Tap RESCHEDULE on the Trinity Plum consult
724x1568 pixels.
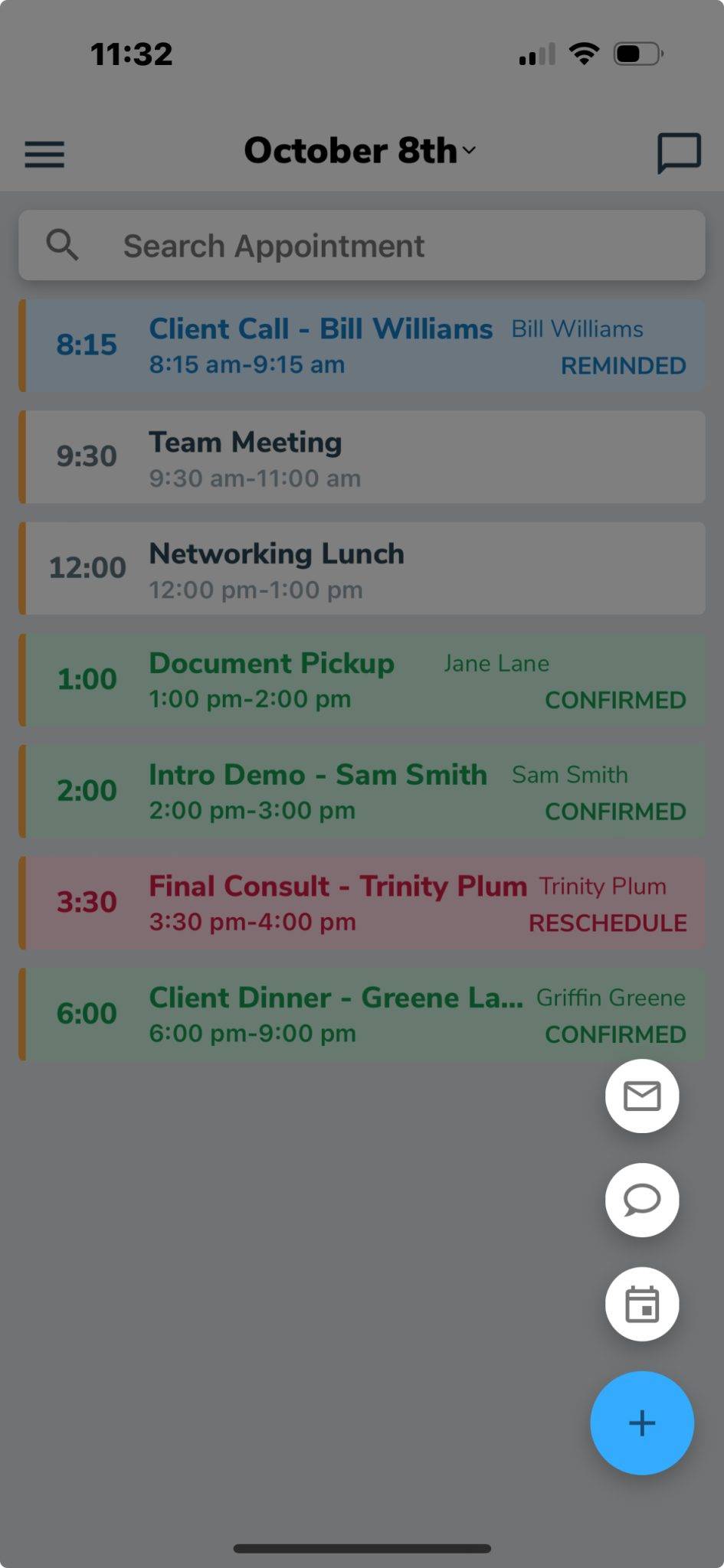[x=607, y=923]
